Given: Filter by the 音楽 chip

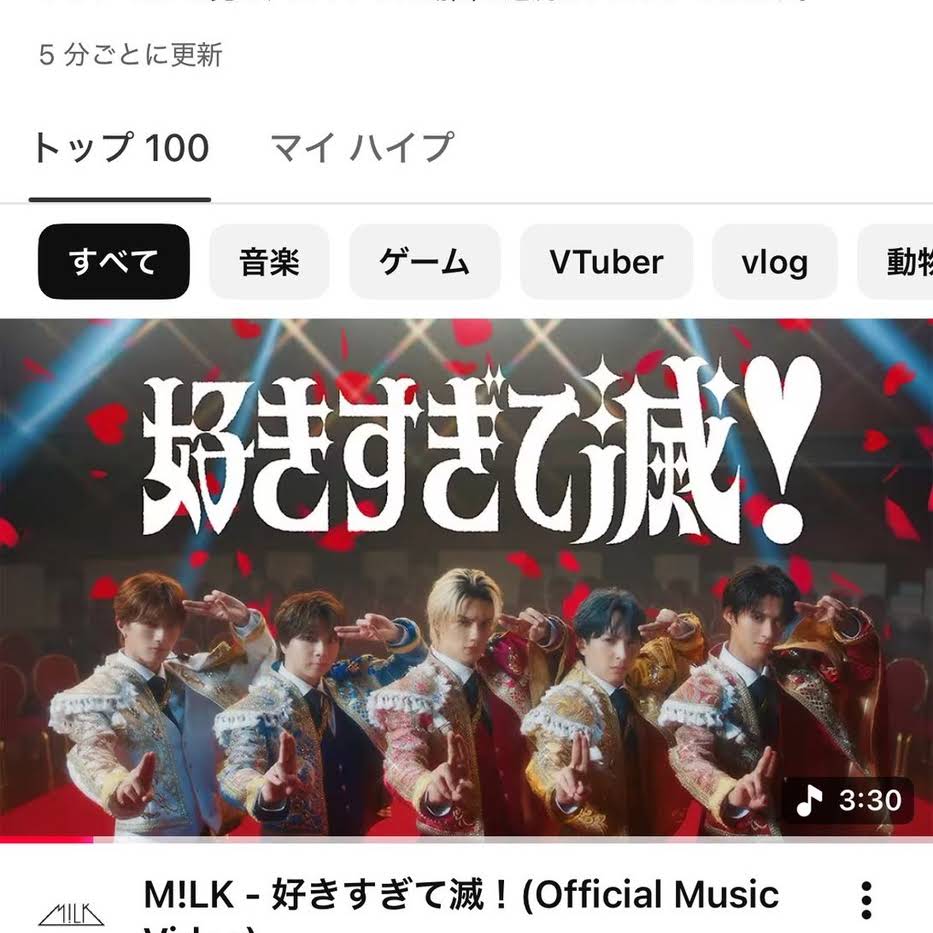Looking at the screenshot, I should coord(269,262).
